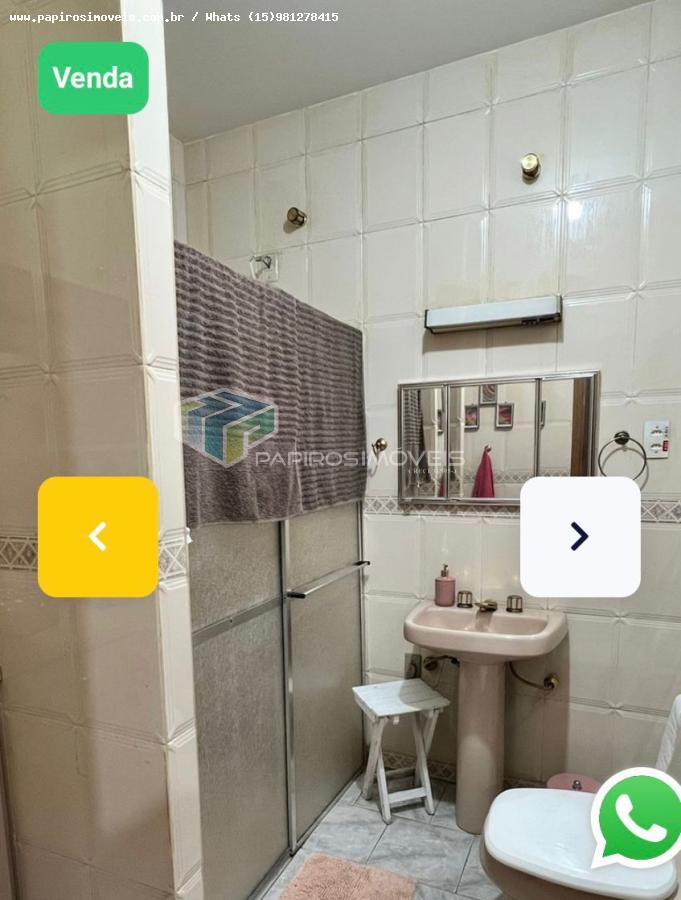The height and width of the screenshot is (900, 681).
Task: Show the next property photo
Action: 580,537
